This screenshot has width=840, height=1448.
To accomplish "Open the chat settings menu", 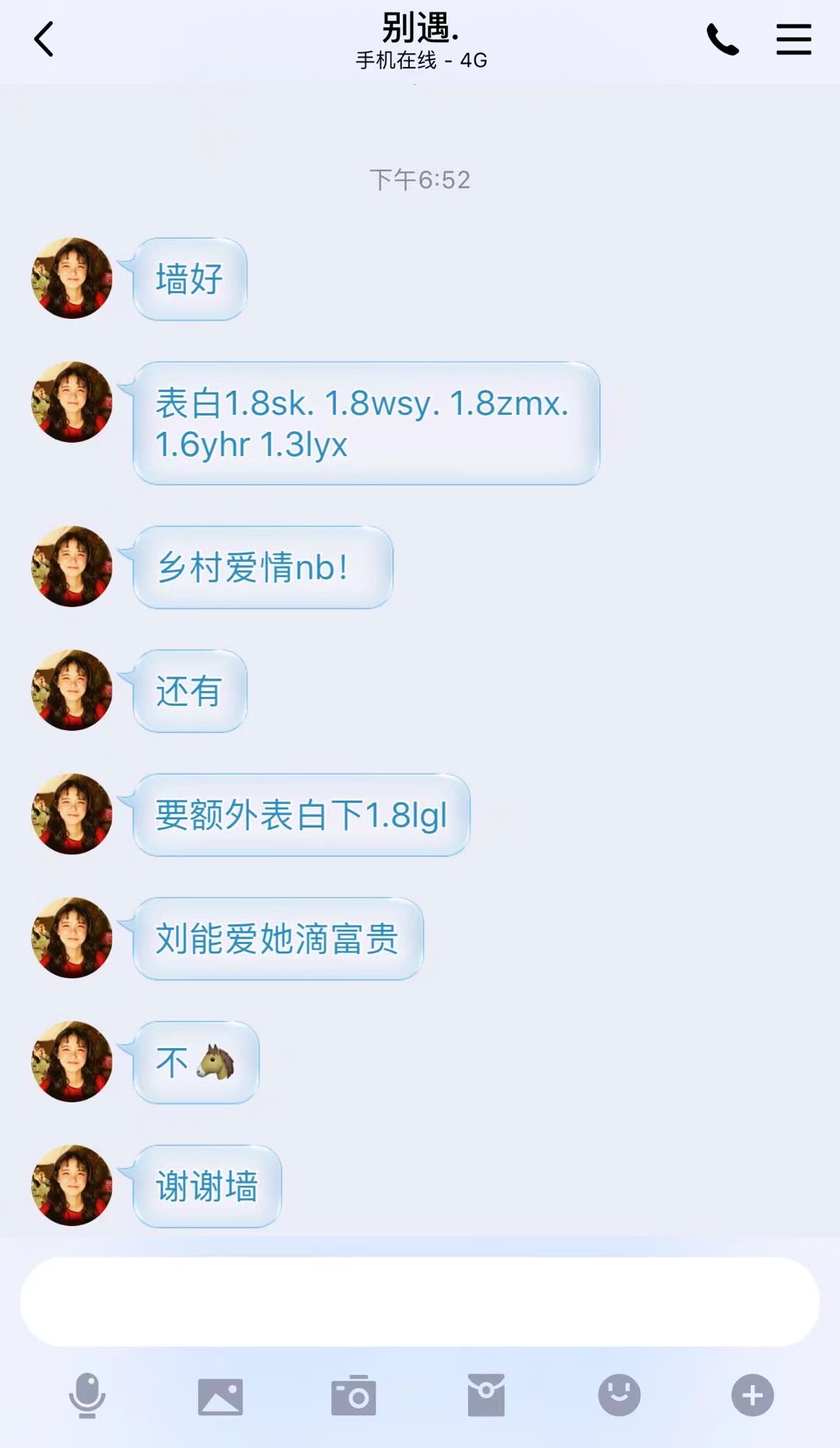I will tap(793, 39).
